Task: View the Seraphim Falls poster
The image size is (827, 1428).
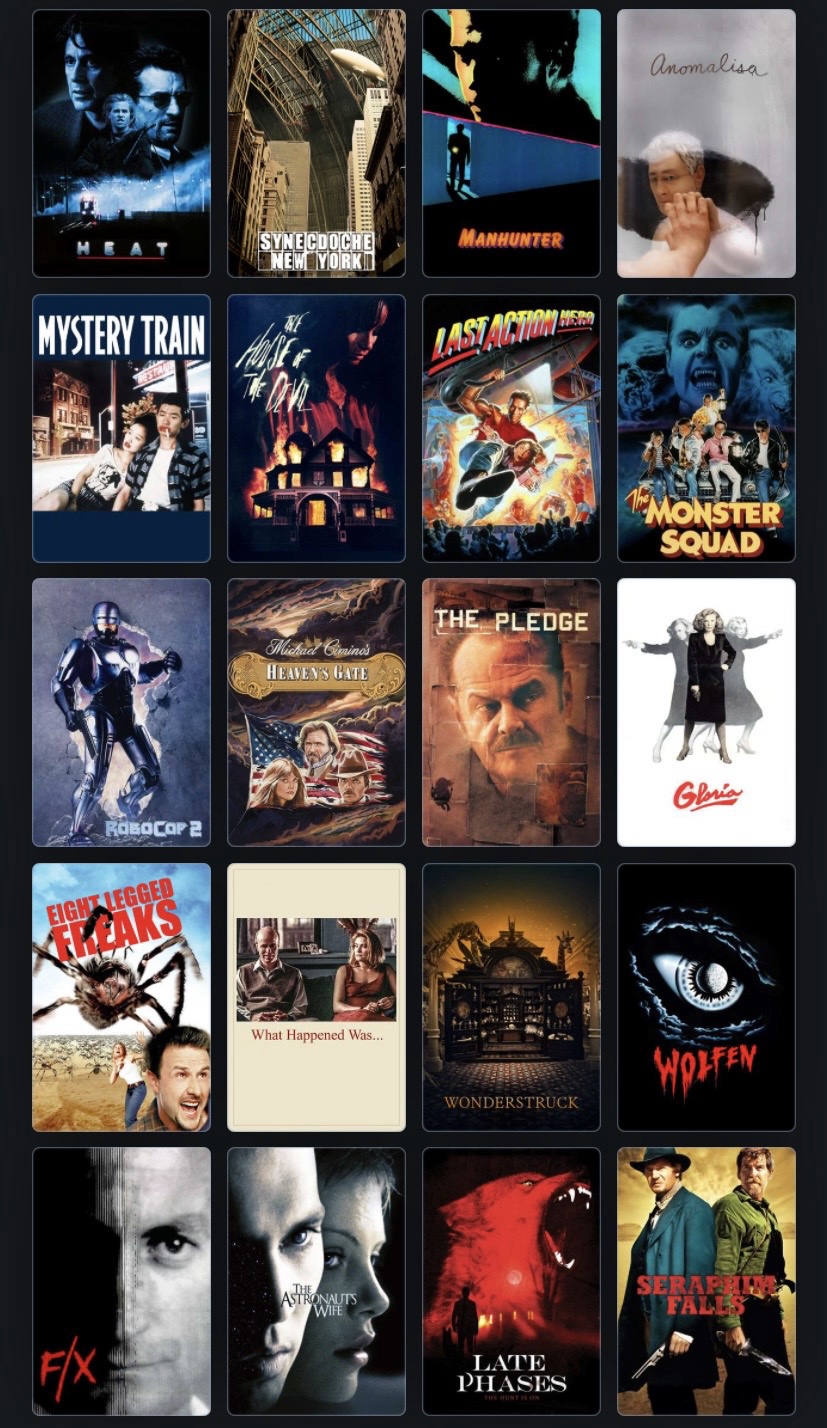Action: (706, 1281)
